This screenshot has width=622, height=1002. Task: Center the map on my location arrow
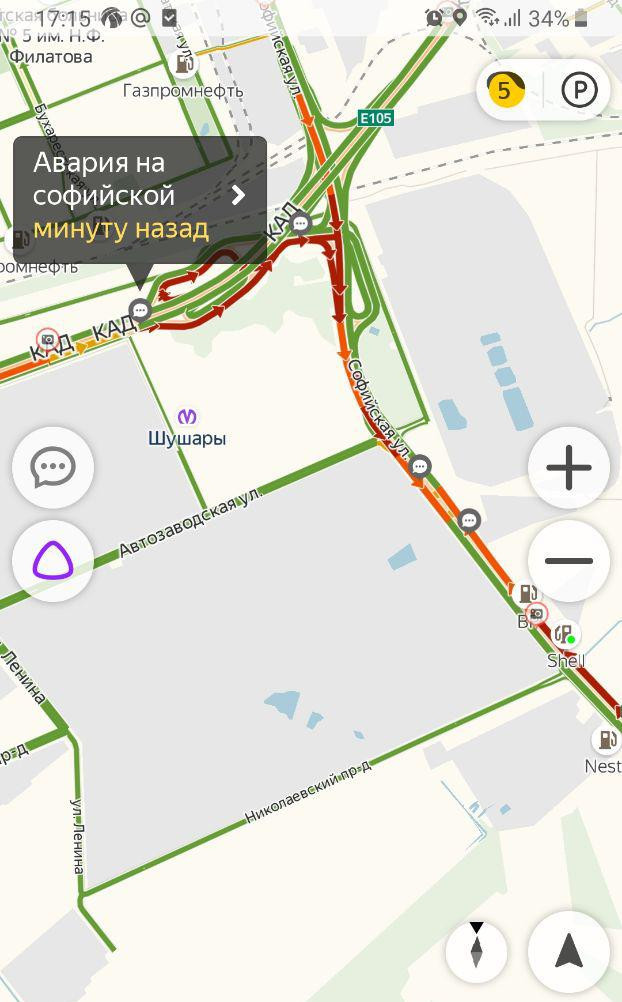[568, 952]
